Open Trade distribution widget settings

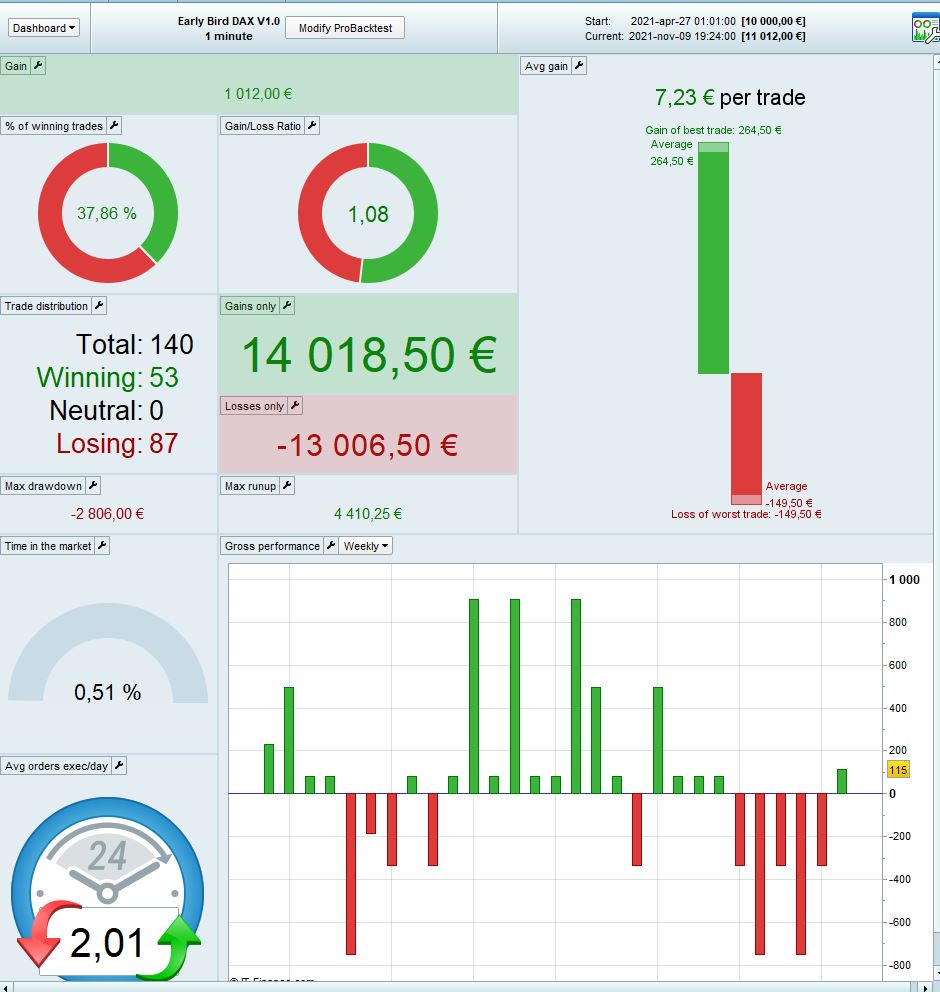pyautogui.click(x=99, y=306)
